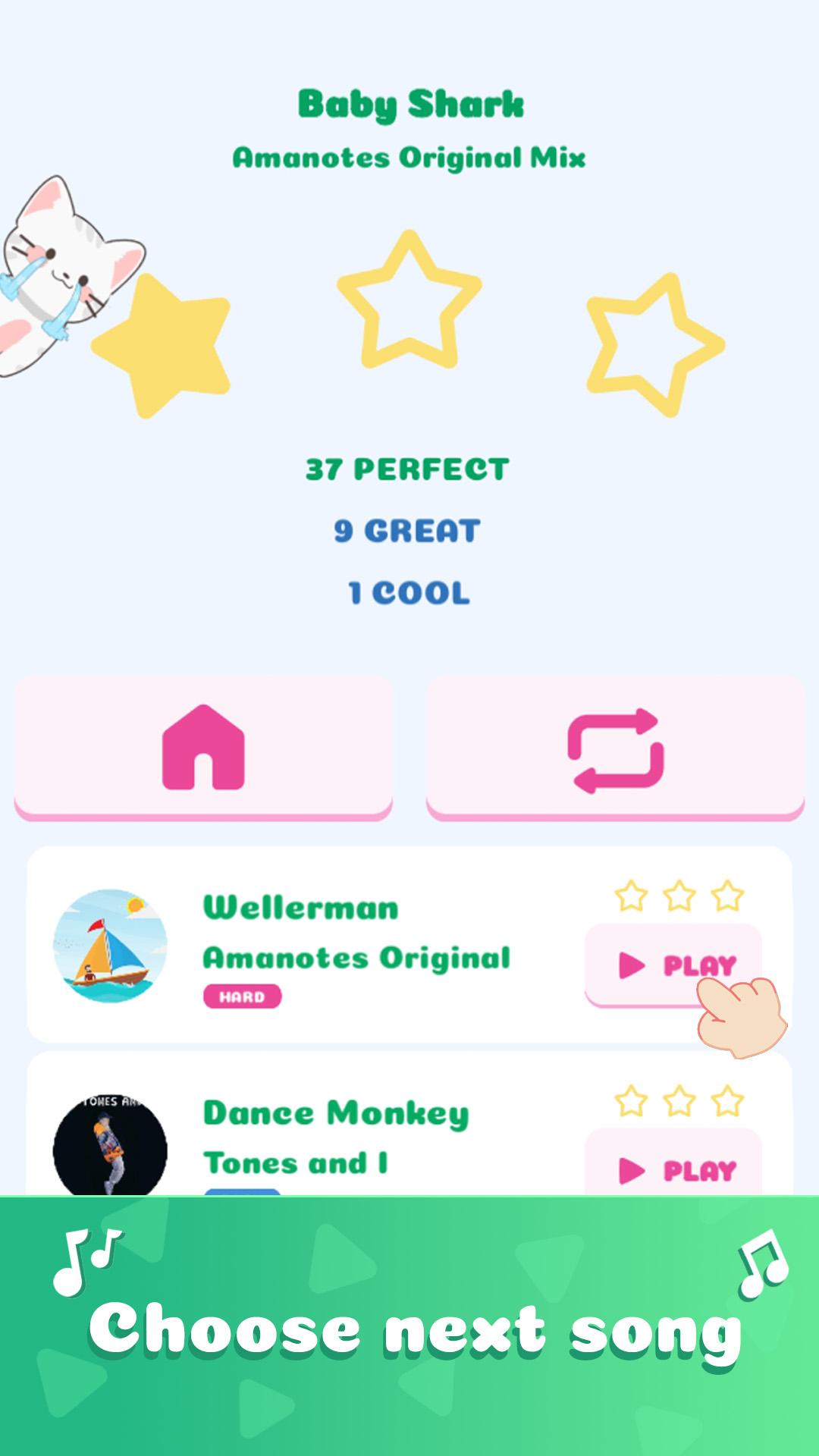Open the Wellerman song card
Screen dimensions: 819x1456
[409, 945]
